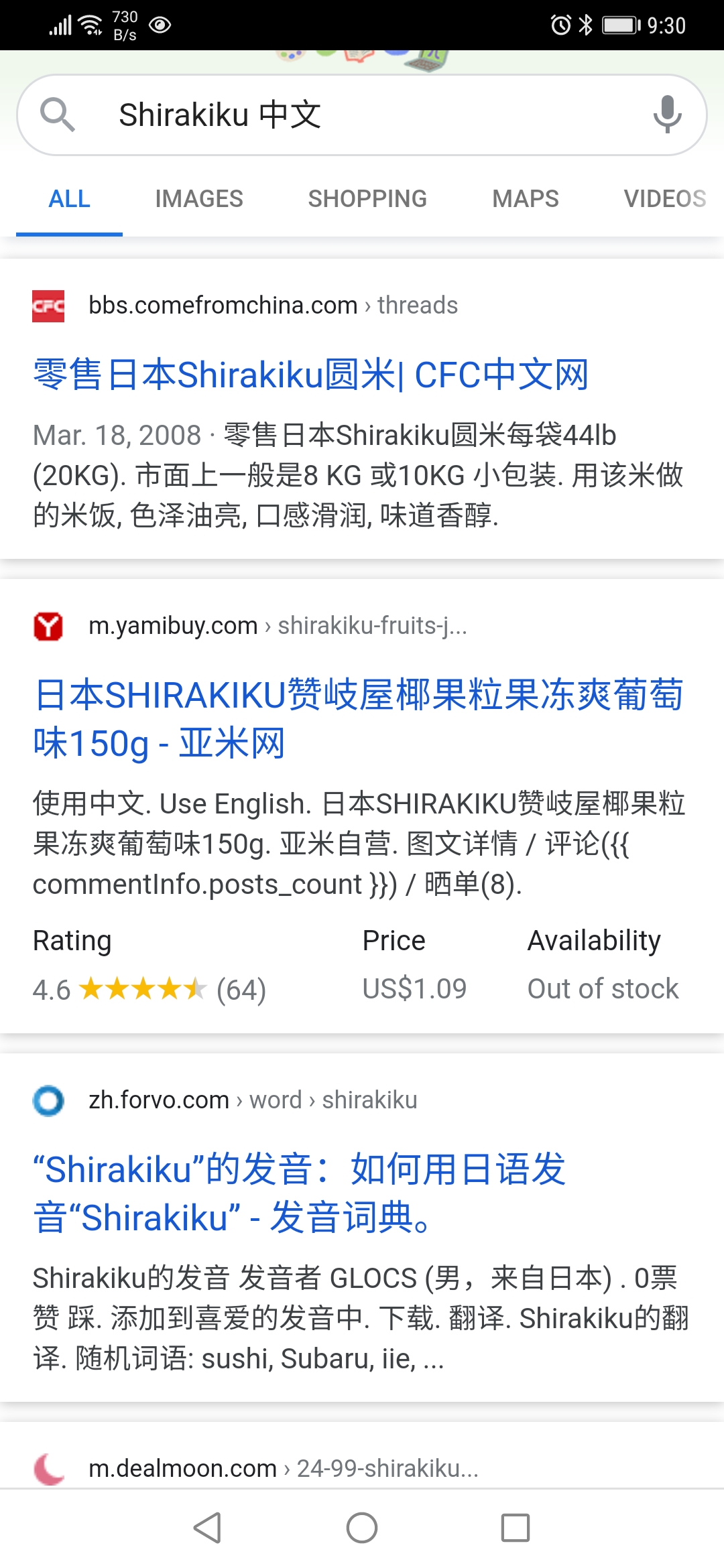Select the ALL results tab
Image resolution: width=724 pixels, height=1568 pixels.
click(x=69, y=198)
